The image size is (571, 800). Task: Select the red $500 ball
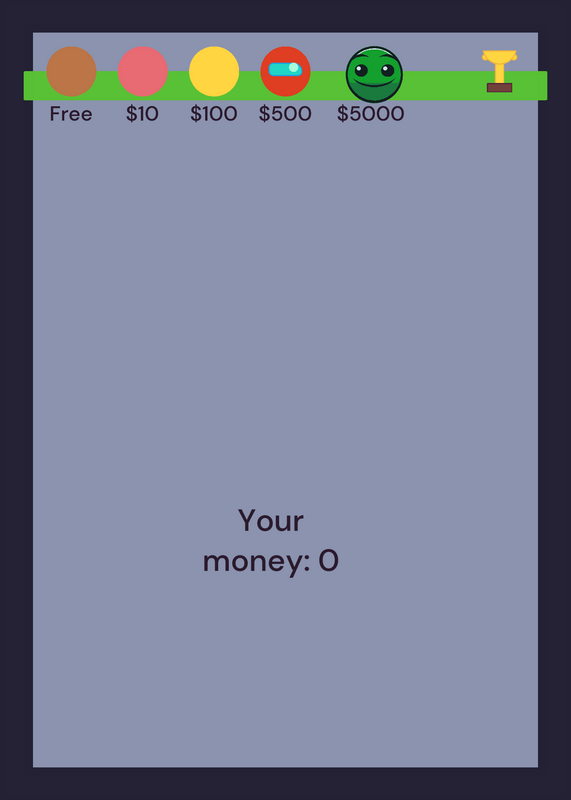coord(285,71)
